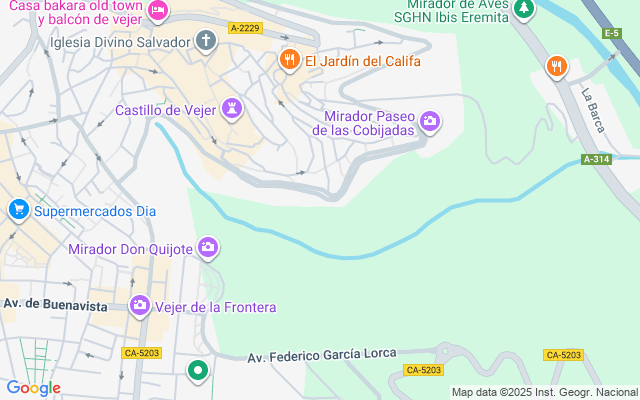Tap the Vejer de la Frontera marker
This screenshot has width=640, height=400.
coord(140,306)
